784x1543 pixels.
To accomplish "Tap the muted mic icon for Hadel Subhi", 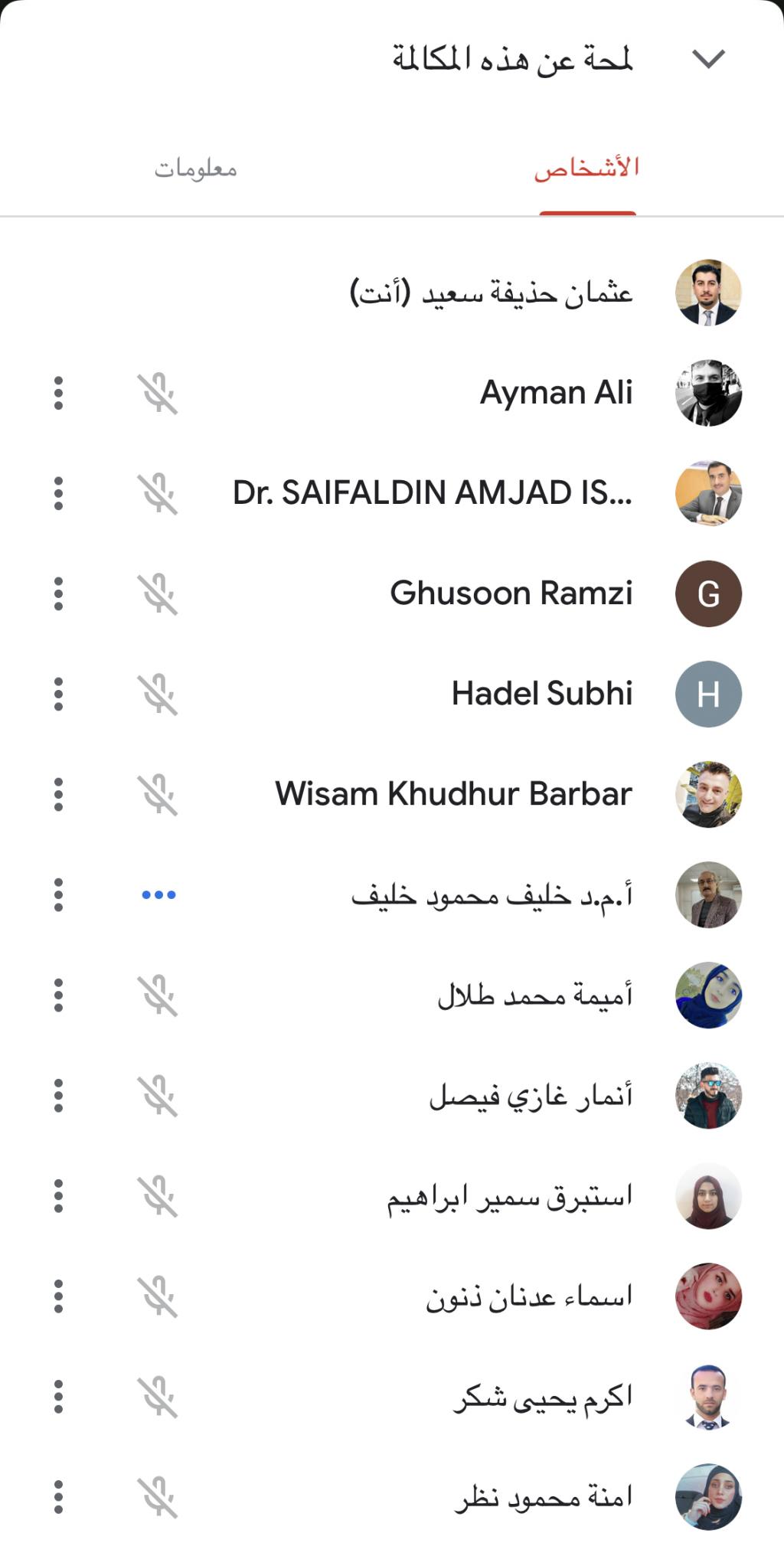I will pyautogui.click(x=158, y=694).
